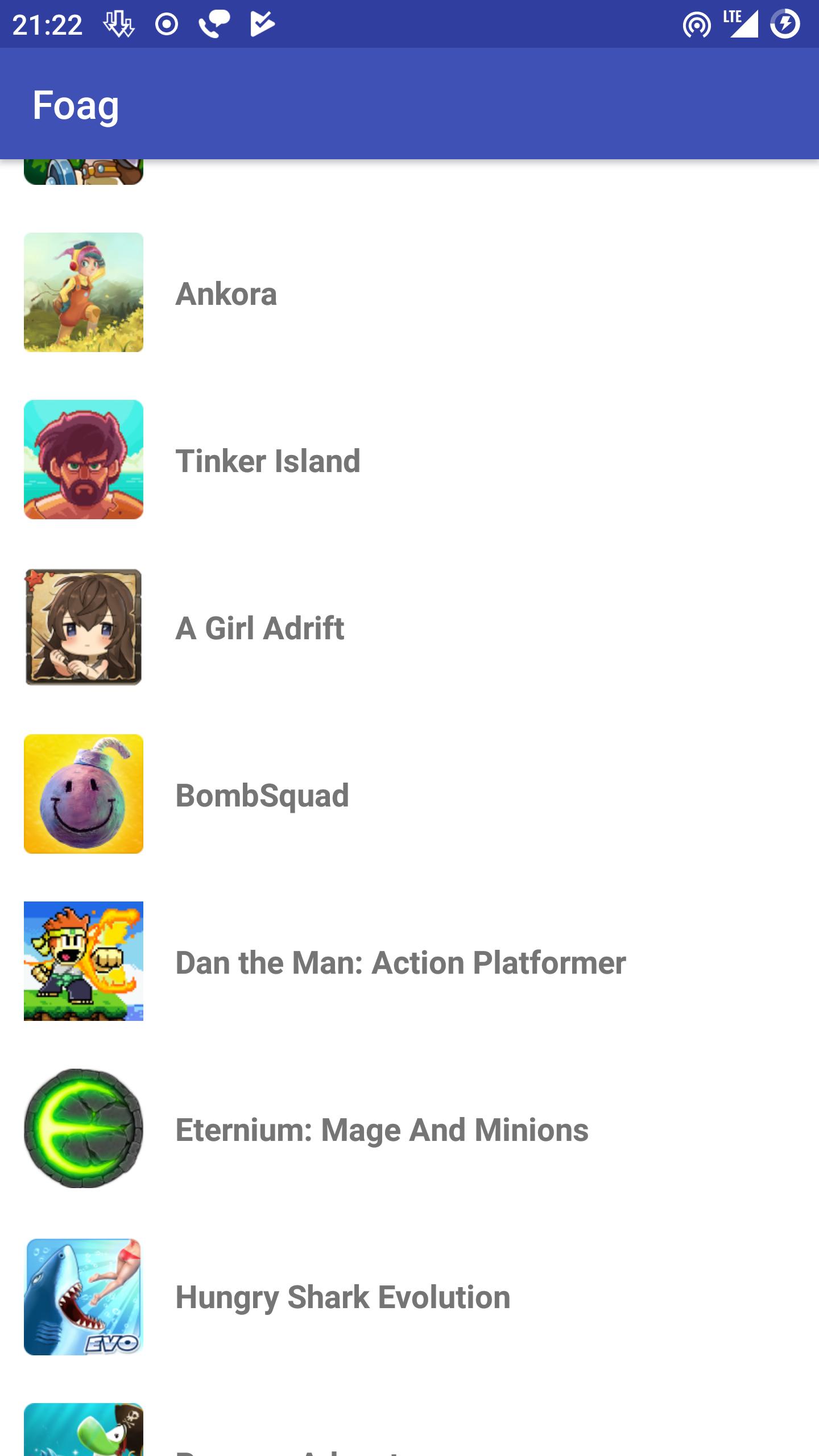Tap the Tinker Island app icon
The height and width of the screenshot is (1456, 819).
click(84, 461)
